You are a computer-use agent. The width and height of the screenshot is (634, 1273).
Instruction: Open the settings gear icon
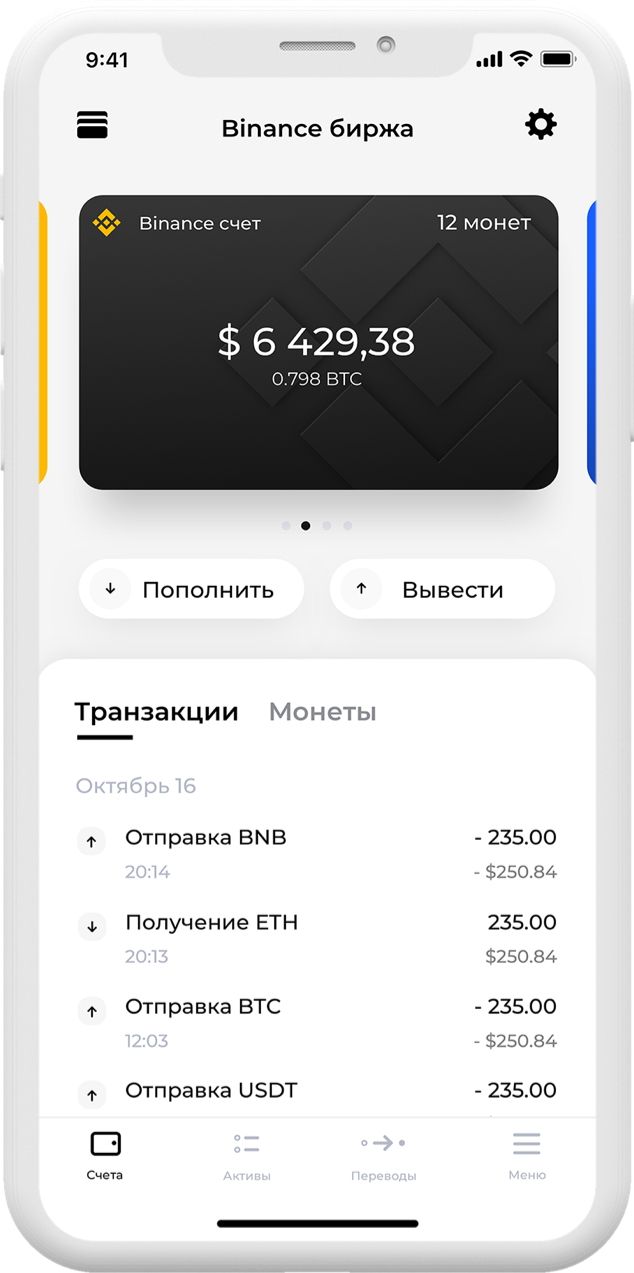pyautogui.click(x=541, y=125)
